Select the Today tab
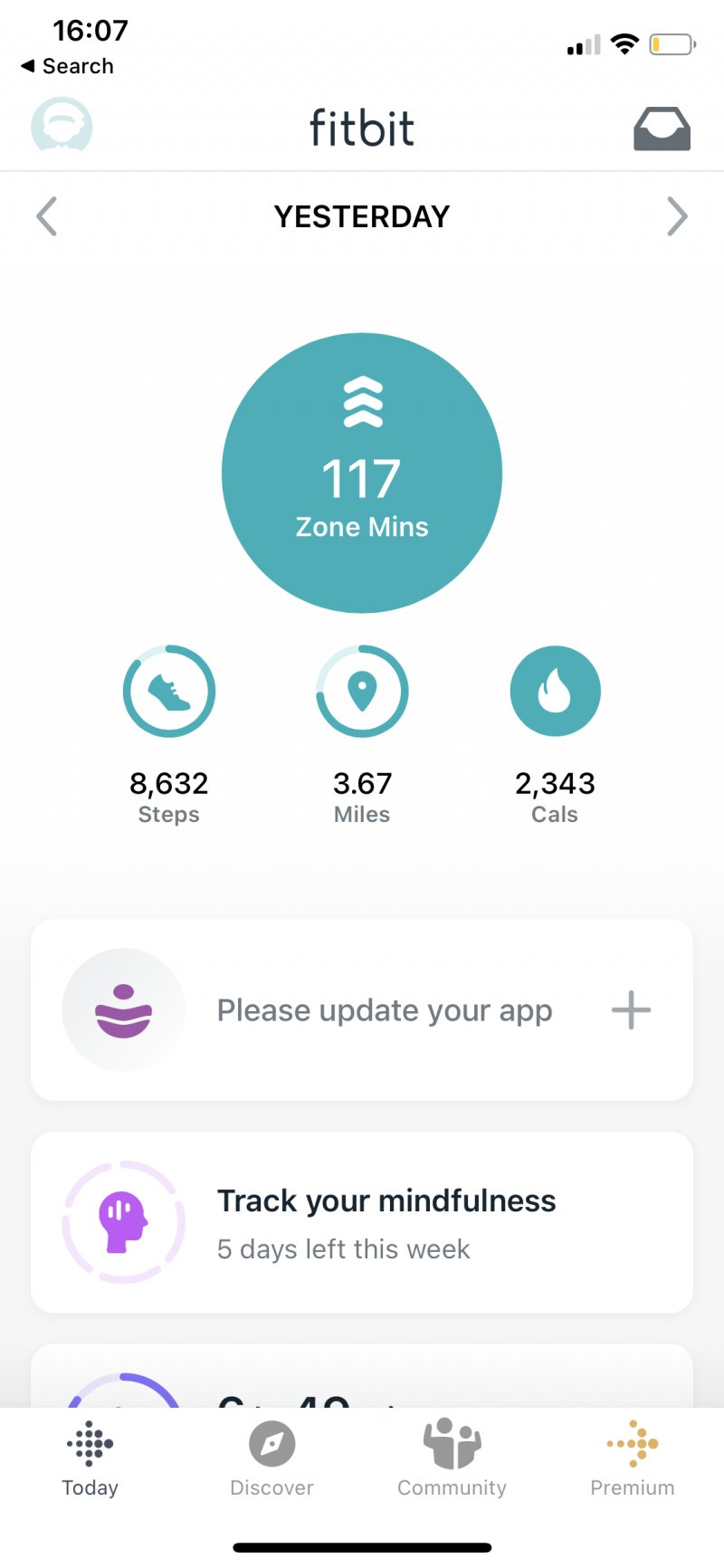This screenshot has height=1568, width=724. (90, 1458)
